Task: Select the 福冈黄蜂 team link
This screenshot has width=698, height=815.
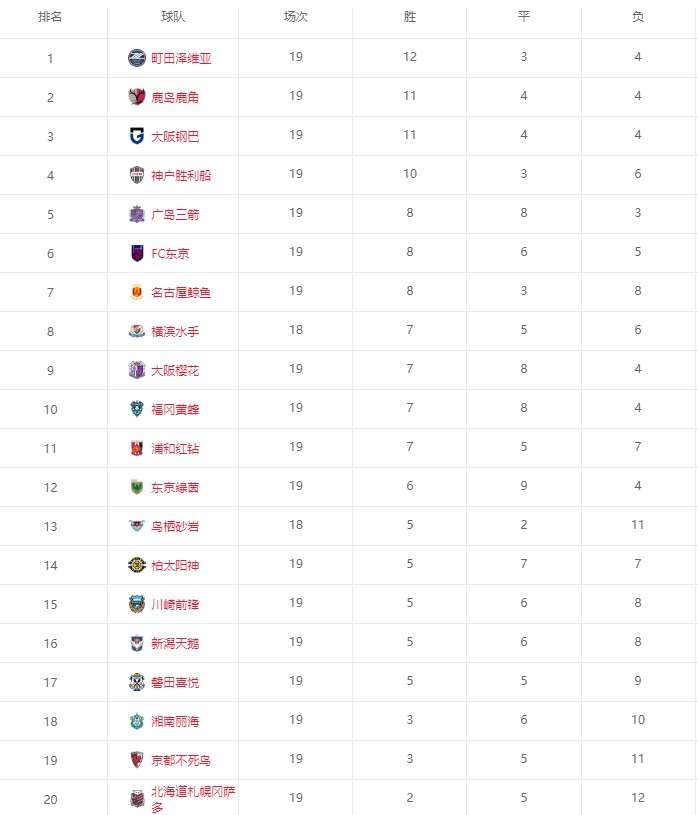Action: [175, 409]
